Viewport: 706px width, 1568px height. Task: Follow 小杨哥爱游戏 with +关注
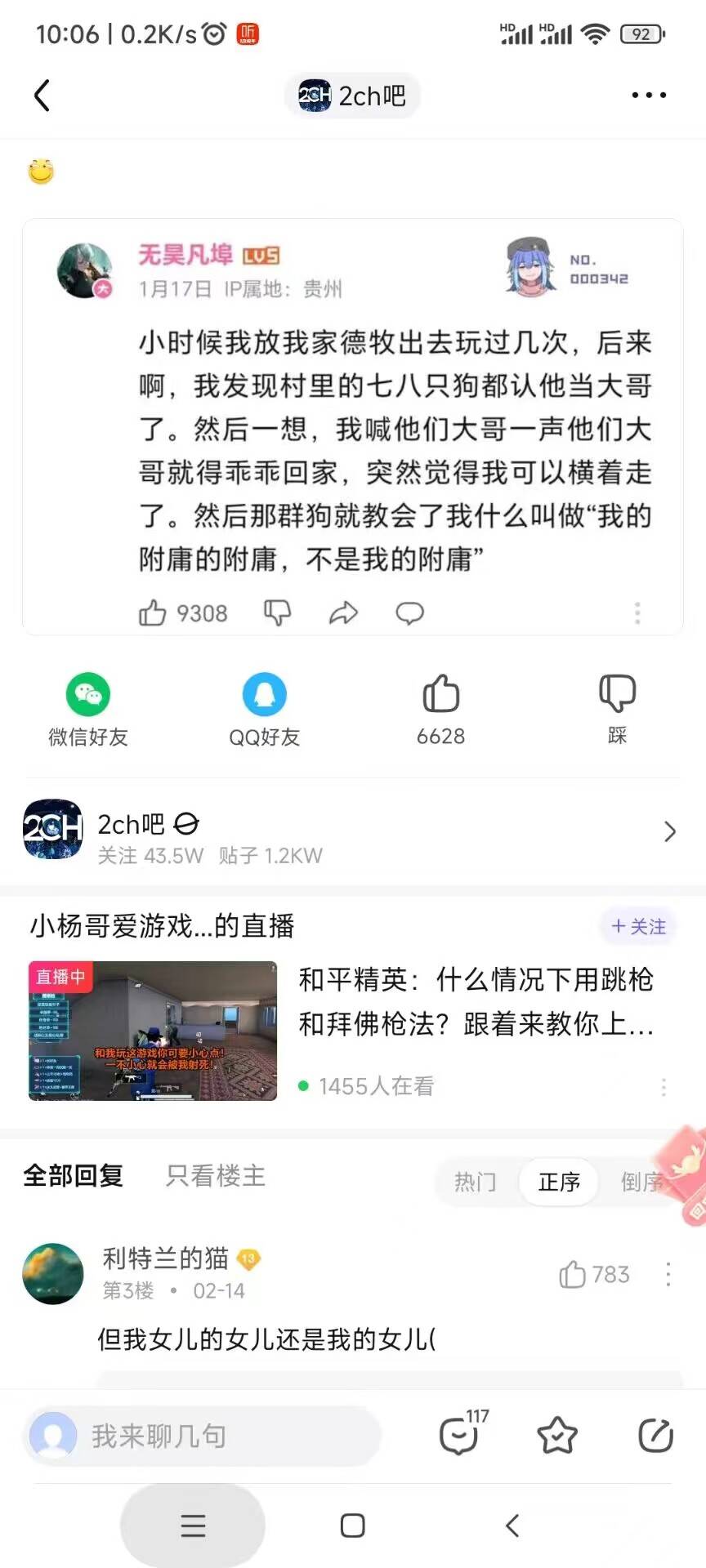[639, 926]
